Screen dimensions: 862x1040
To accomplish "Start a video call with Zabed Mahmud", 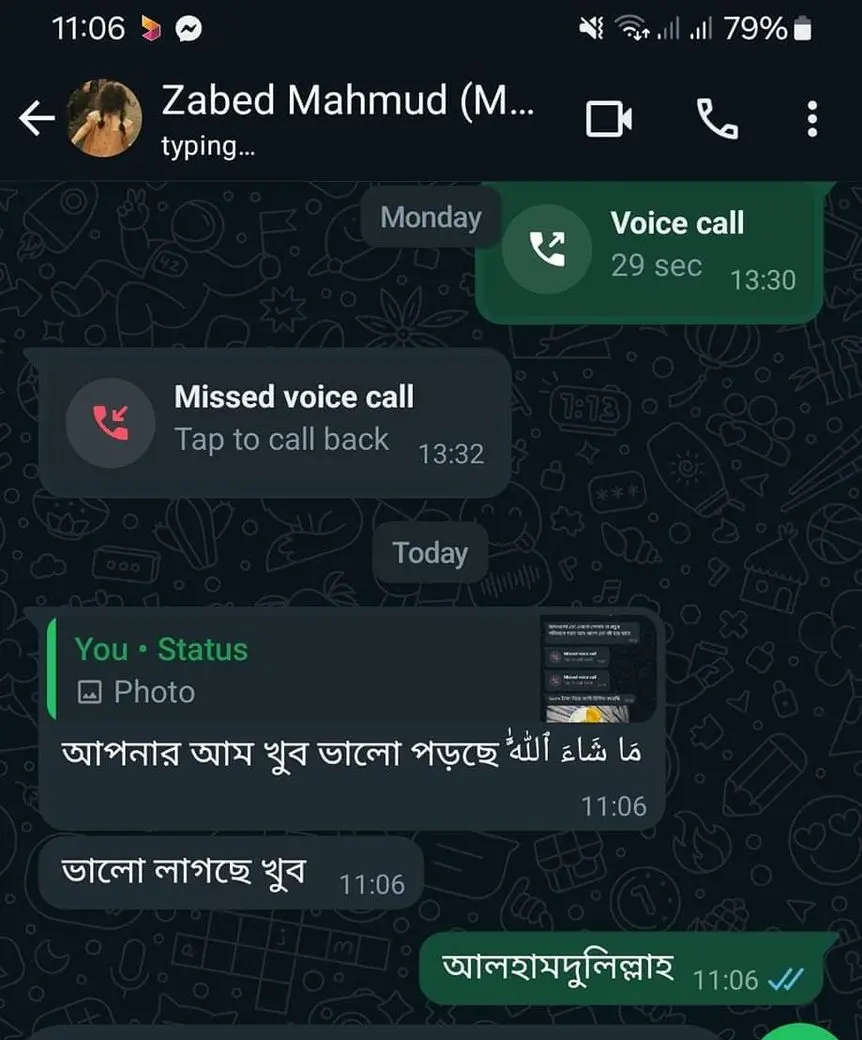I will 608,120.
